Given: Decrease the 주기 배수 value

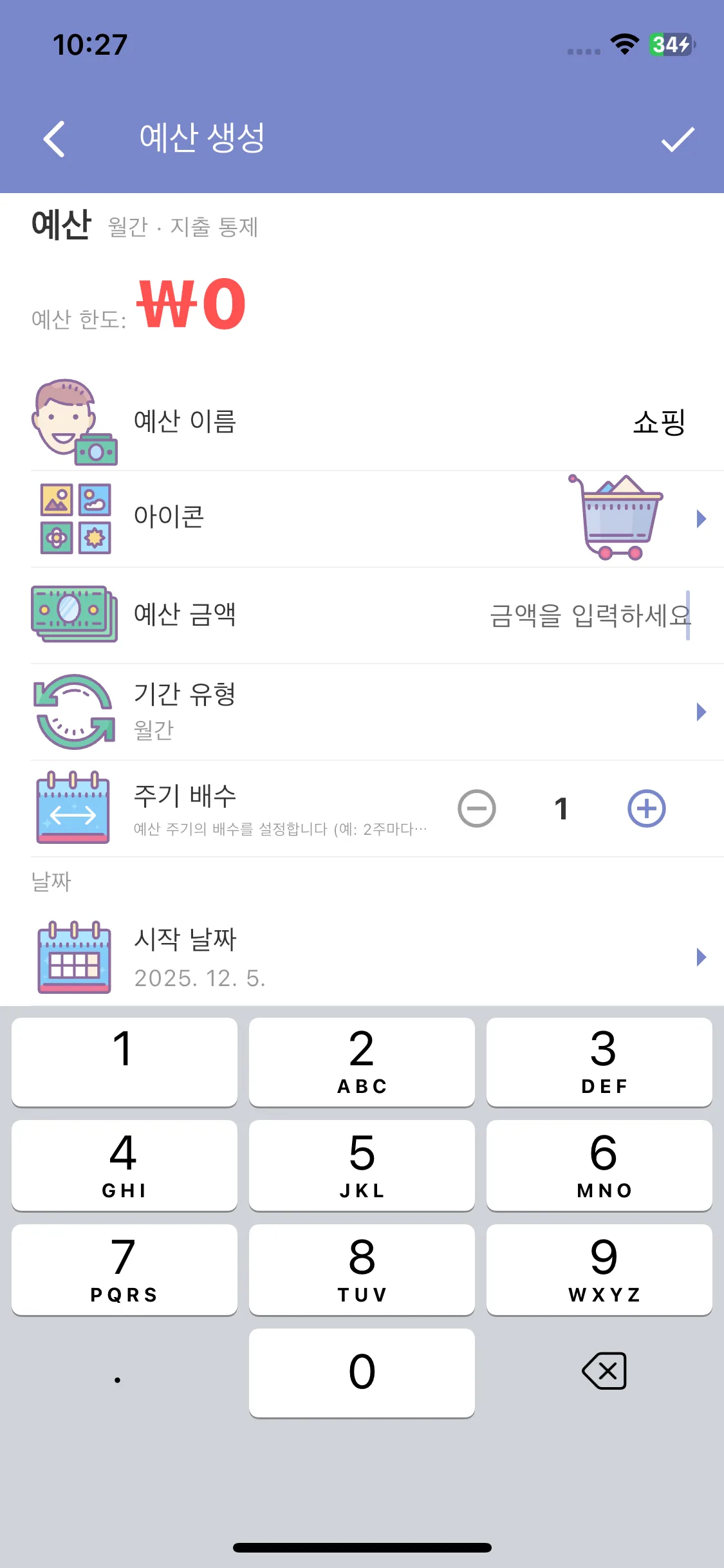Looking at the screenshot, I should coord(477,808).
